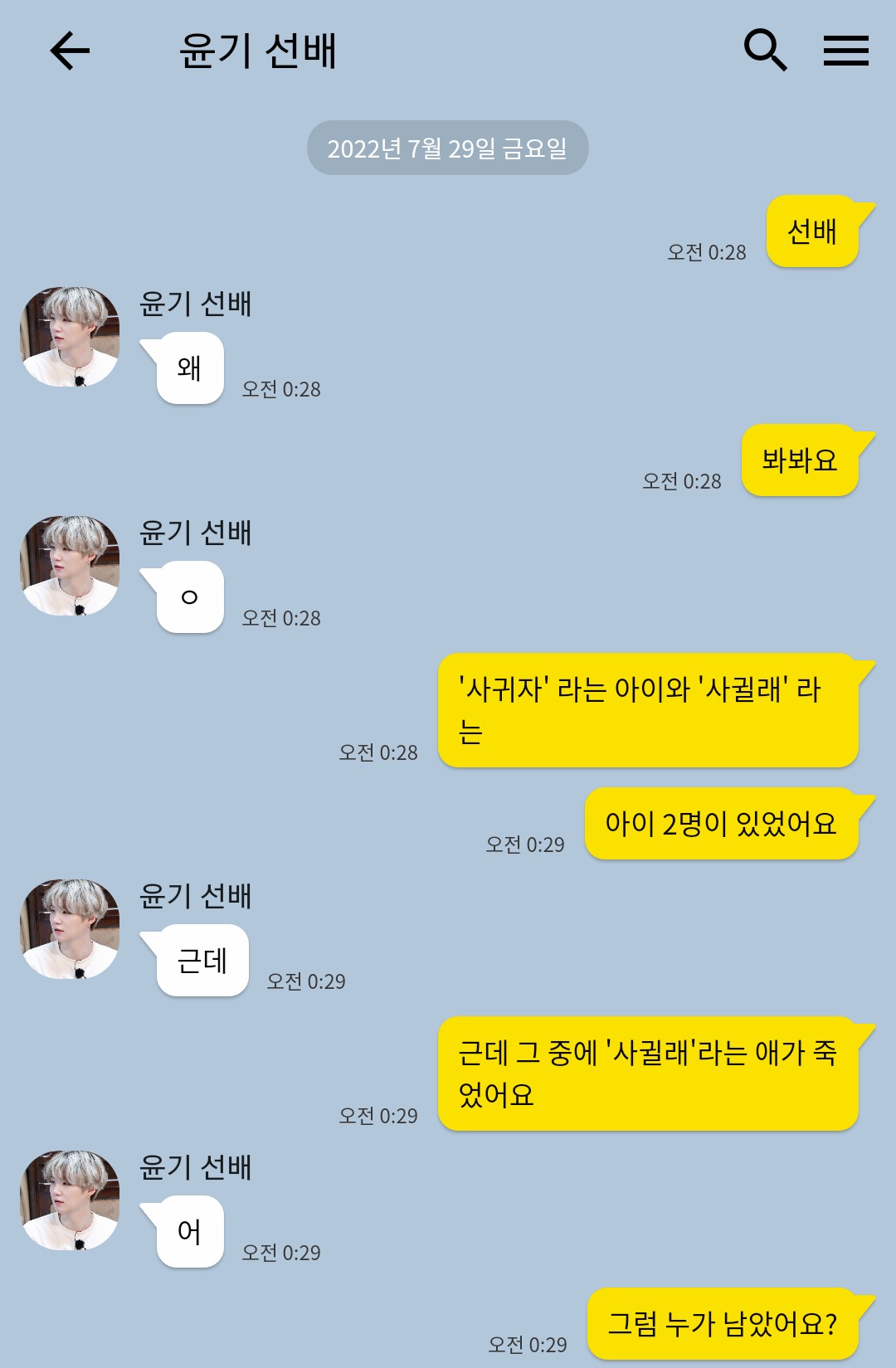Viewport: 896px width, 1368px height.
Task: Tap 윤기 선배's avatar beside '근데' message
Action: (x=70, y=929)
